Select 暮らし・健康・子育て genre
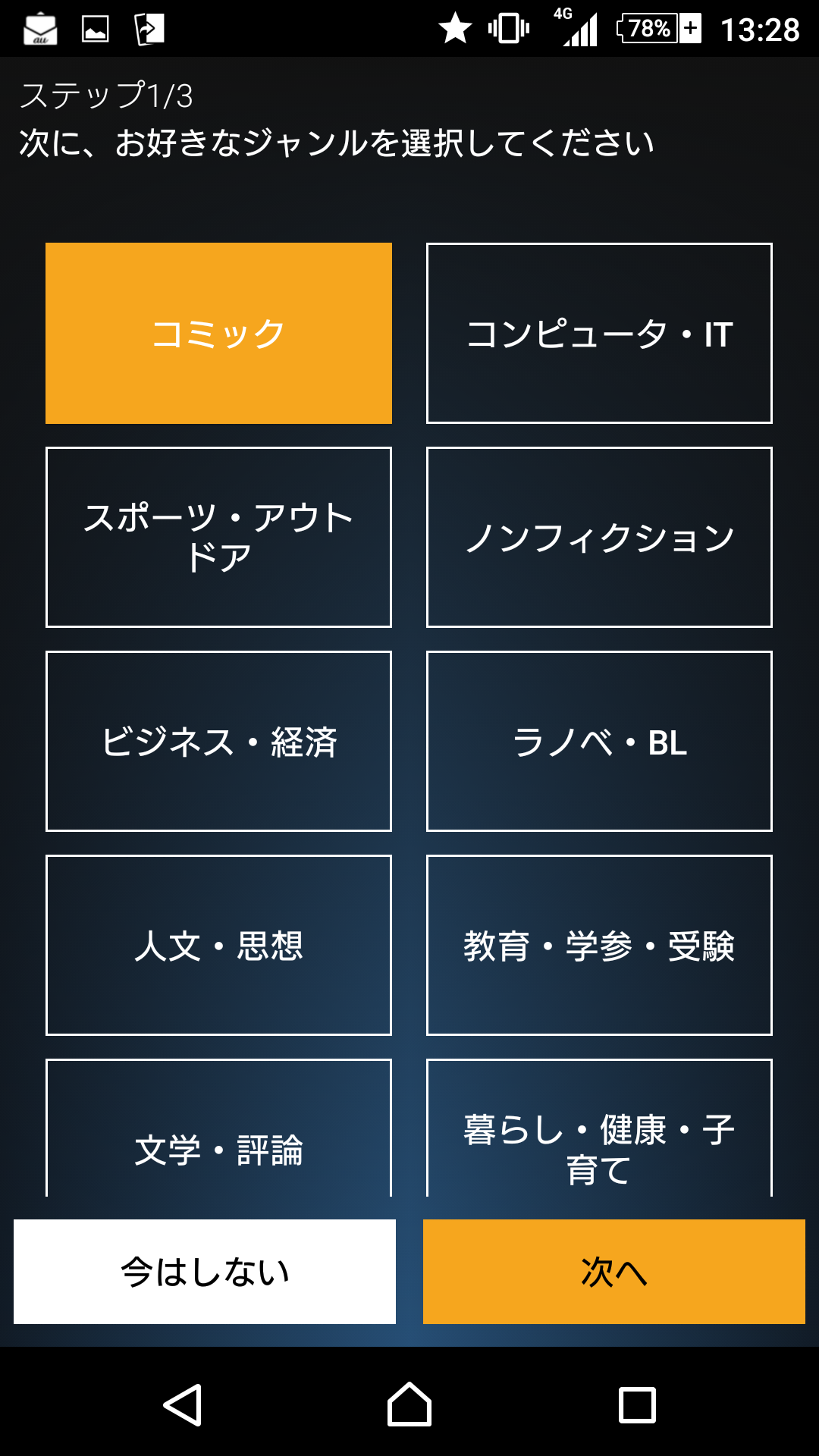 pyautogui.click(x=599, y=1128)
